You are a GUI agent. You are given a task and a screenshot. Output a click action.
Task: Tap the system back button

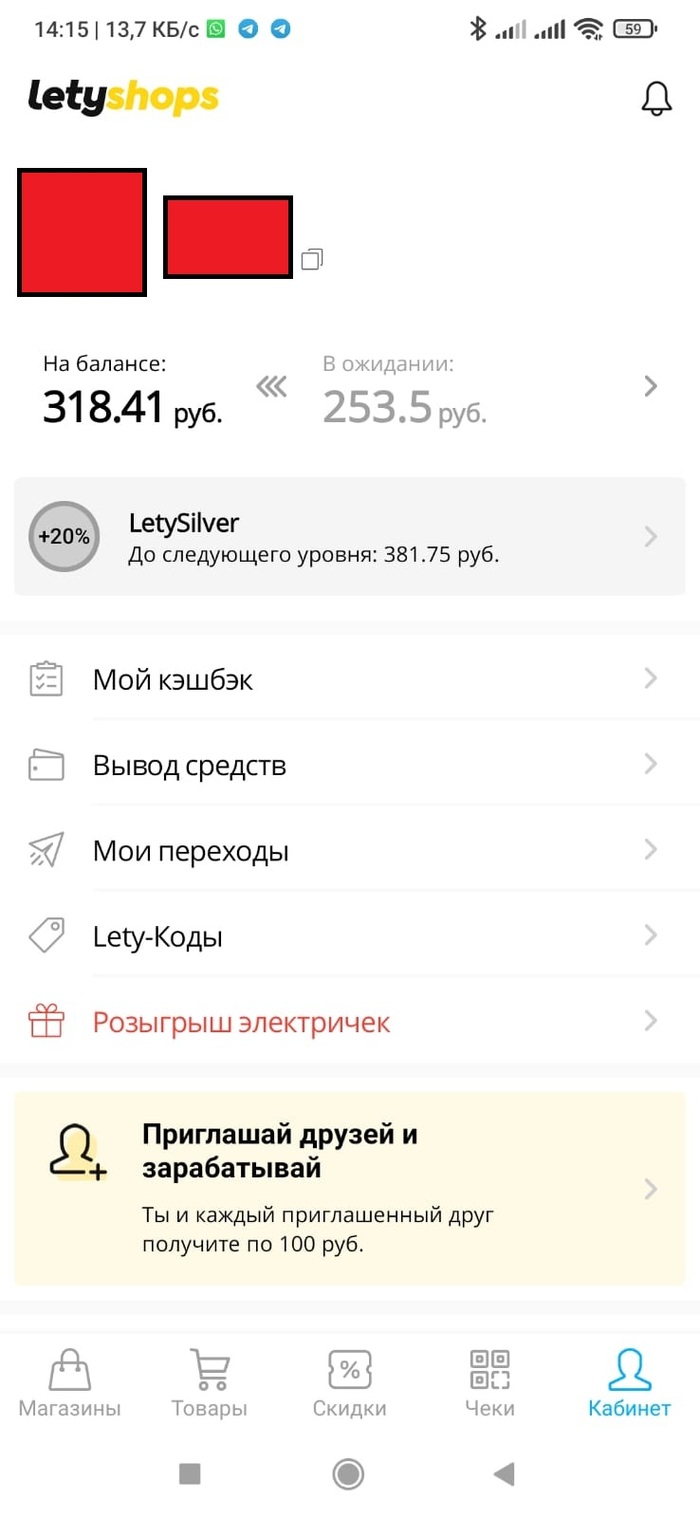click(x=505, y=1473)
